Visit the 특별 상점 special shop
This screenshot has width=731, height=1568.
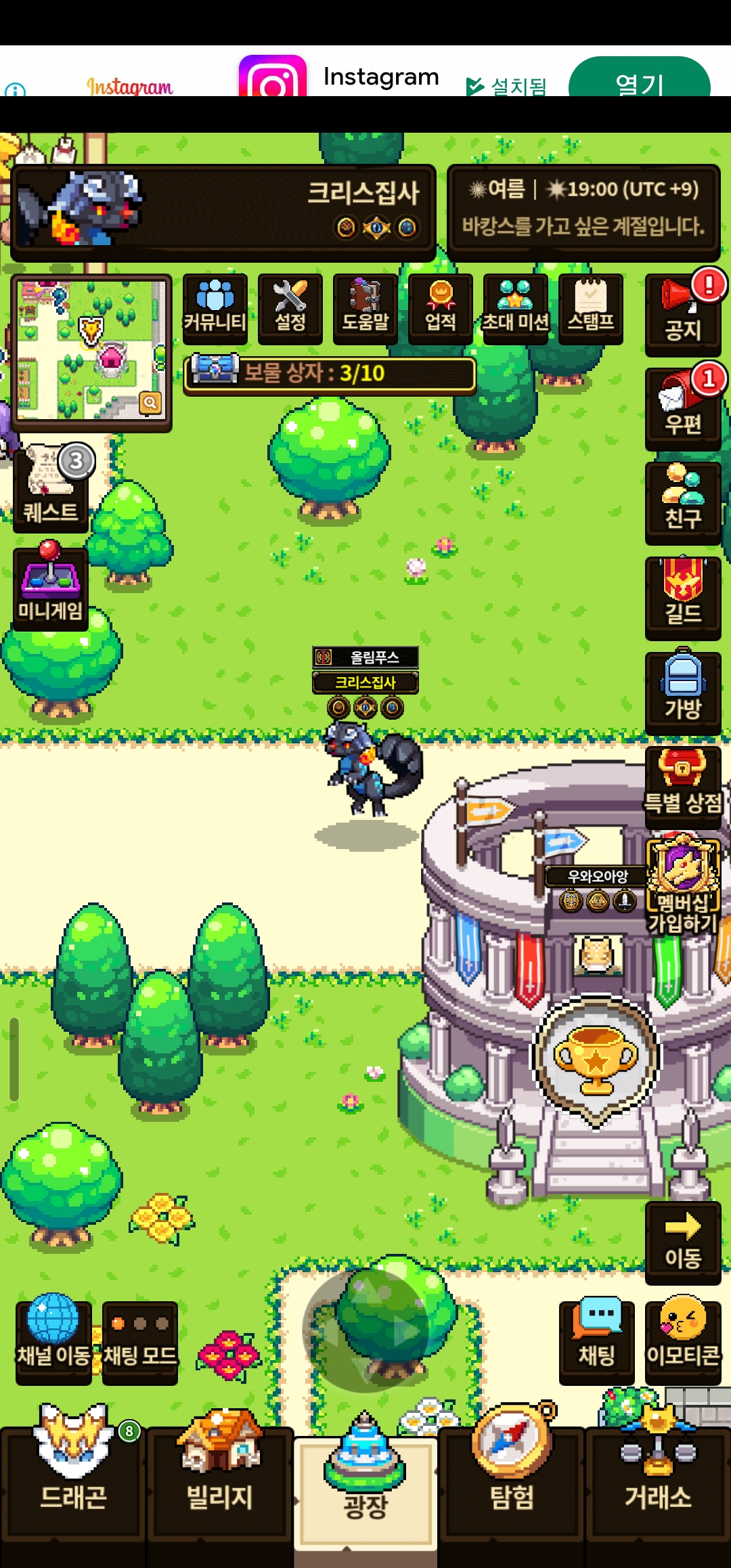pyautogui.click(x=682, y=786)
